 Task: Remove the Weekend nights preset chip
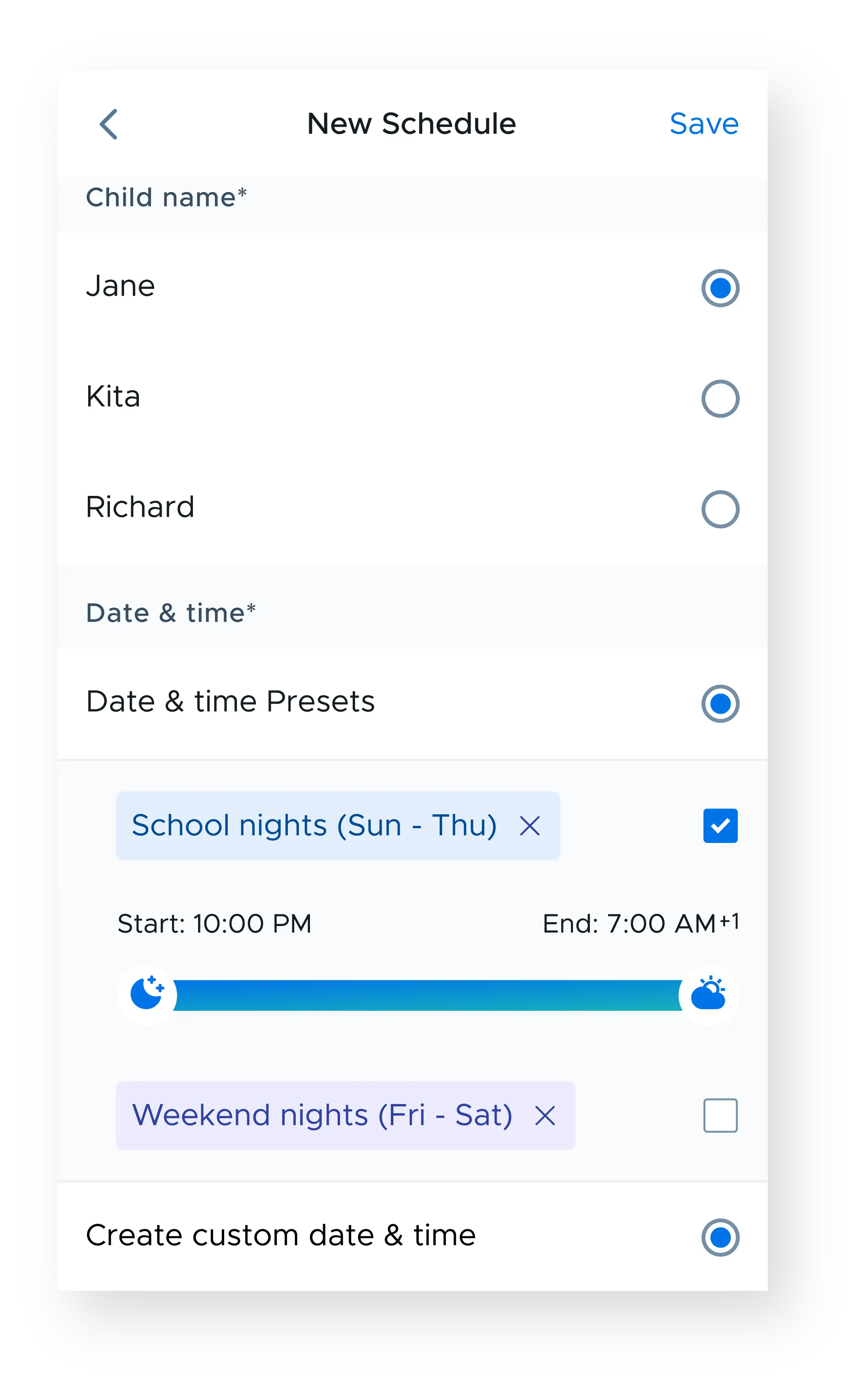545,1115
